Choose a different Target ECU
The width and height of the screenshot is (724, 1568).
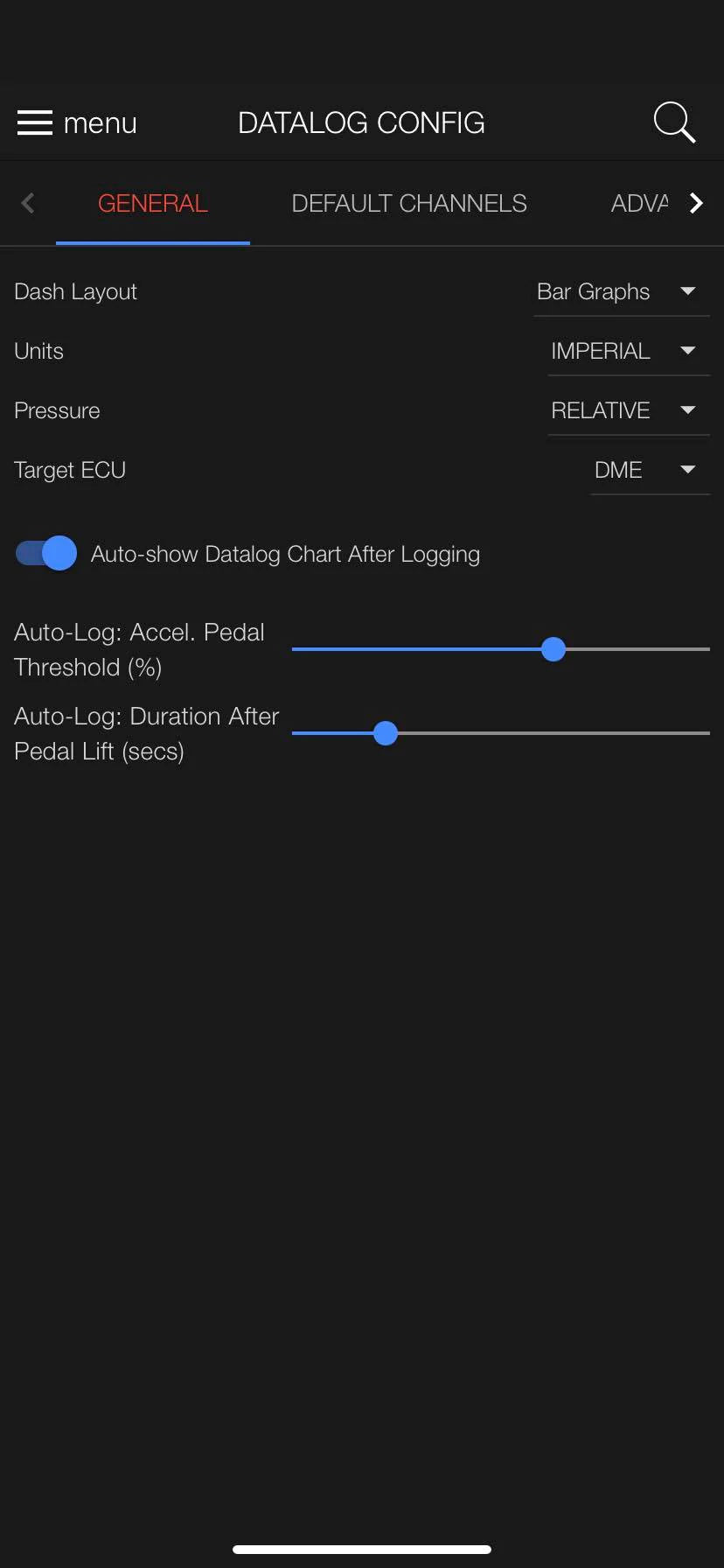pyautogui.click(x=649, y=470)
